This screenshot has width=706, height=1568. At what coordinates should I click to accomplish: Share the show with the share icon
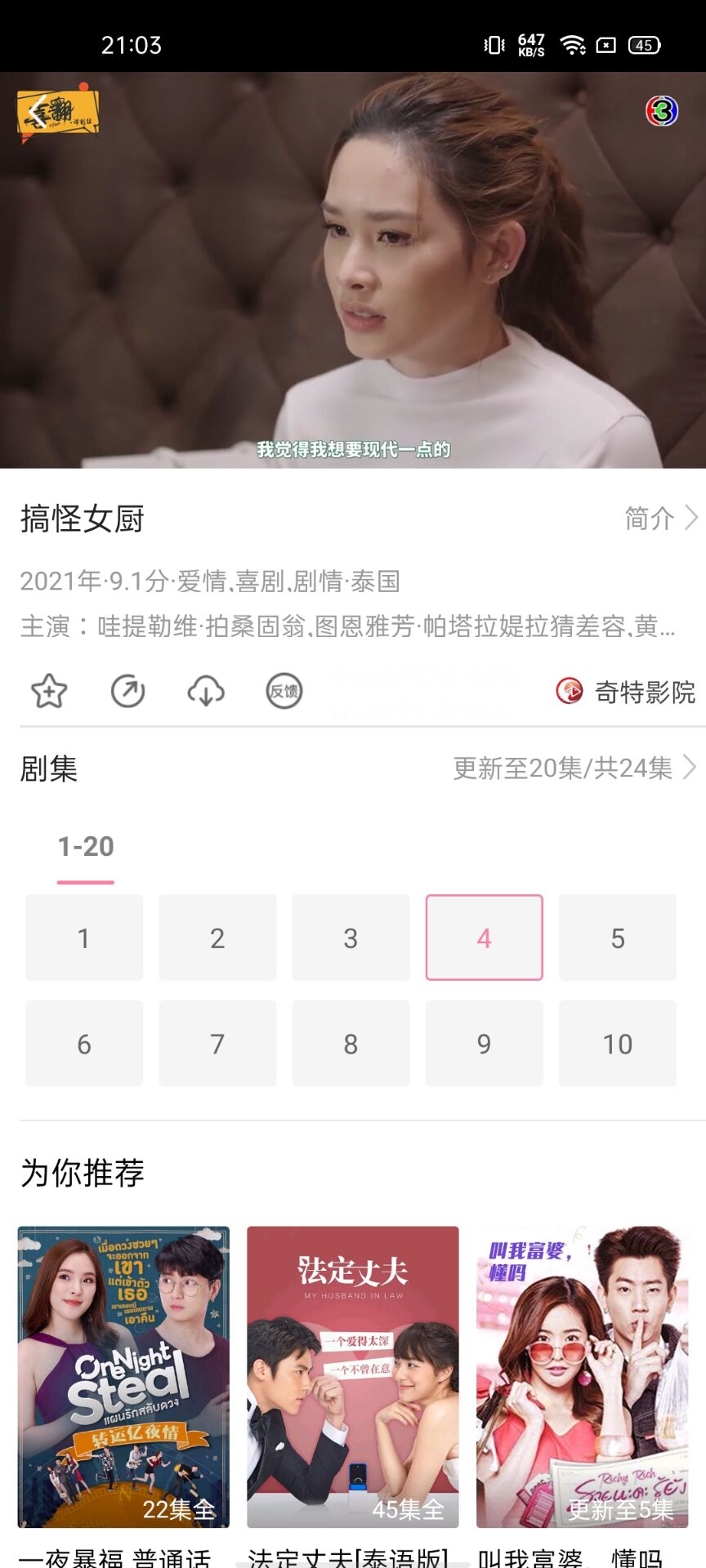point(127,691)
